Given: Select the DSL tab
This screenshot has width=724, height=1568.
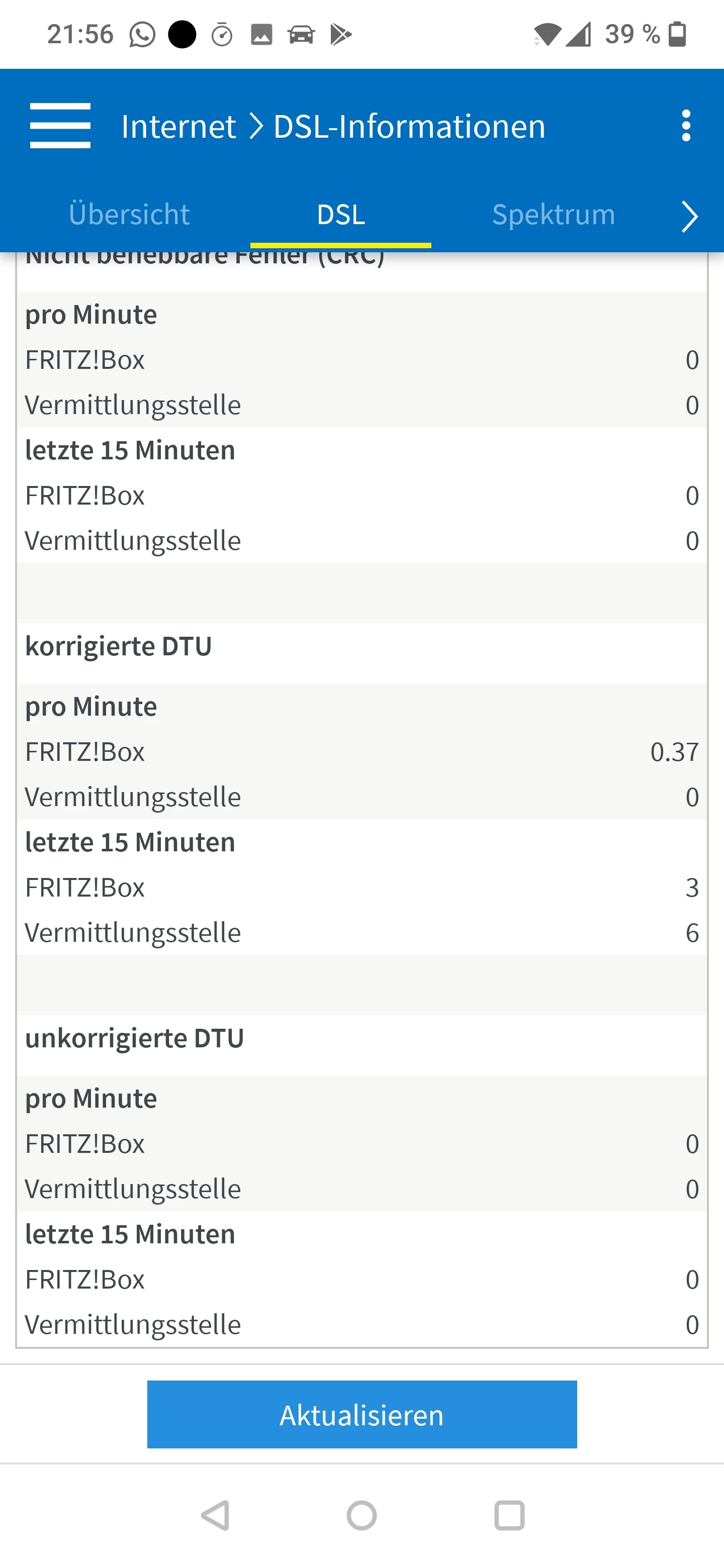Looking at the screenshot, I should 341,215.
